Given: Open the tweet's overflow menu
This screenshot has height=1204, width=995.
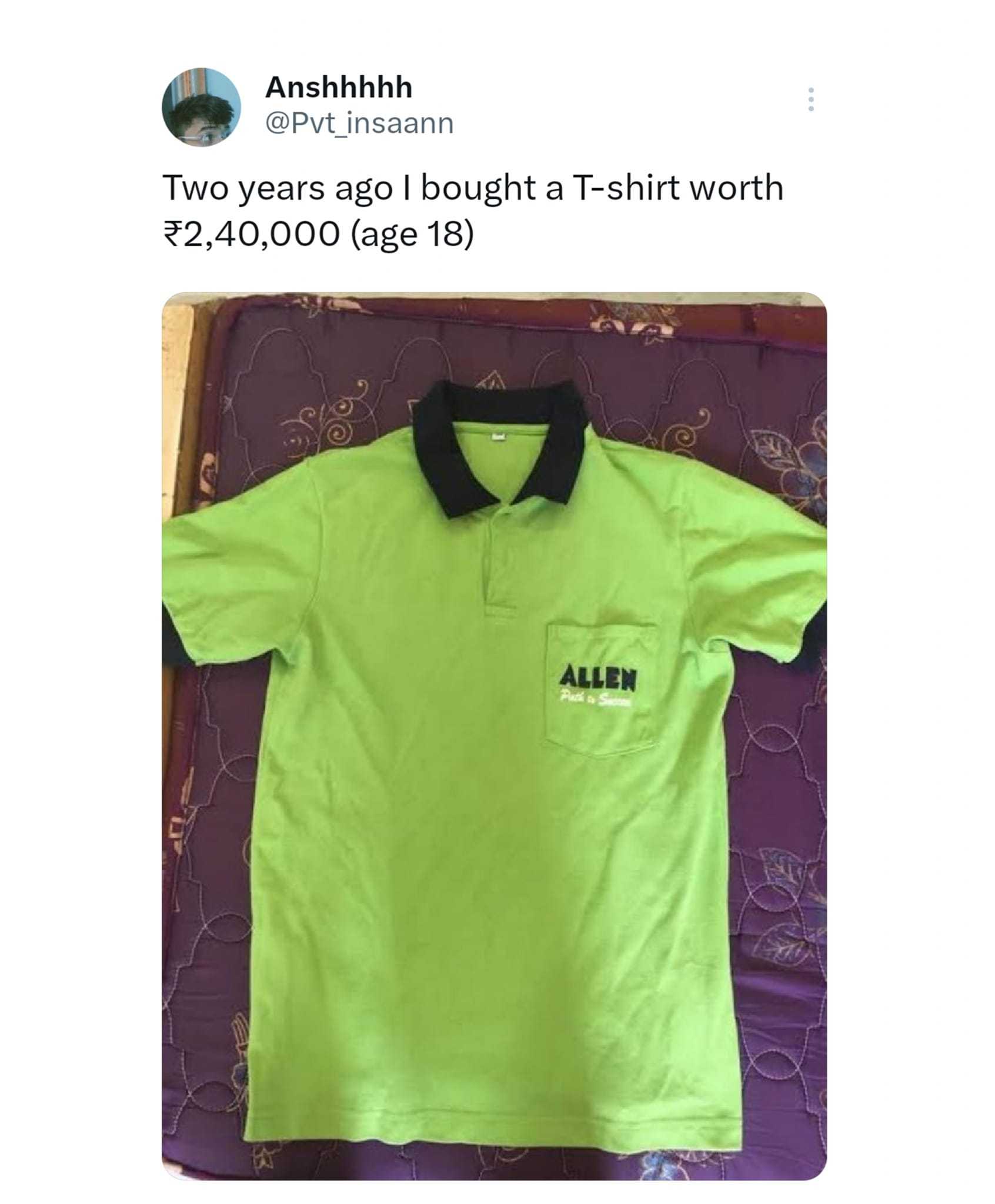Looking at the screenshot, I should click(810, 100).
